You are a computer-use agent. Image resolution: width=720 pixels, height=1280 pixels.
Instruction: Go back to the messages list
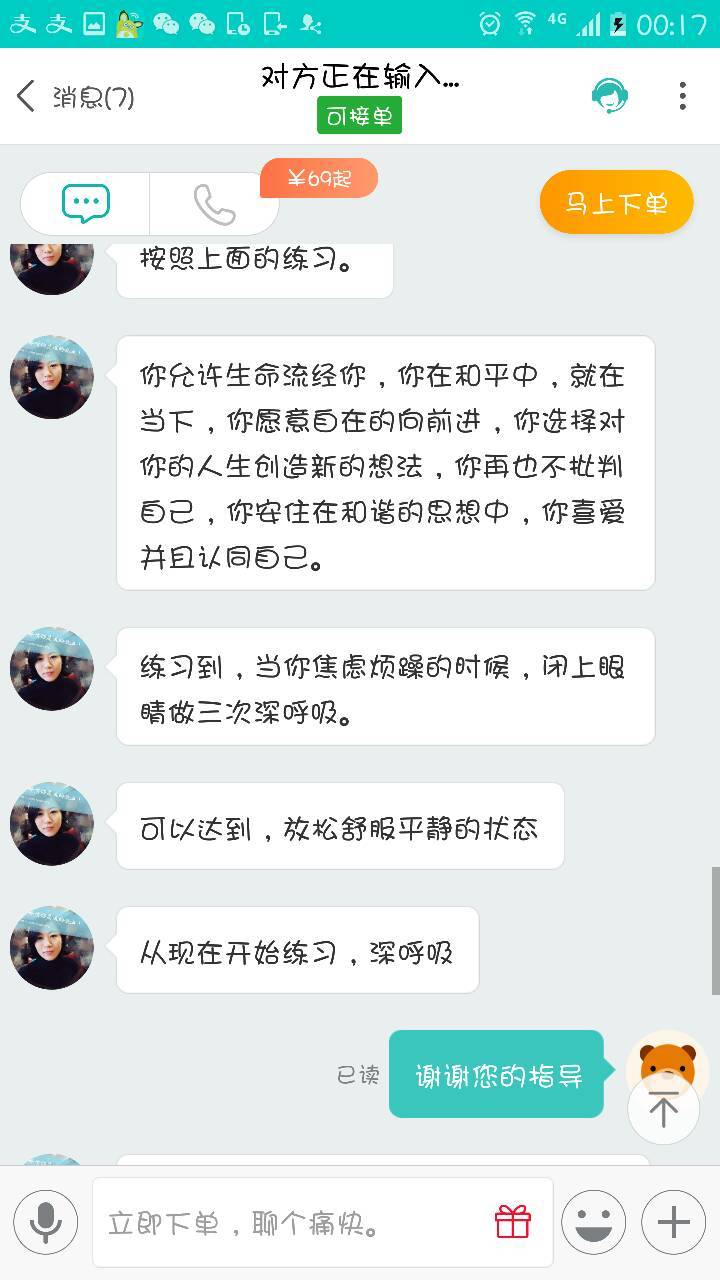(x=28, y=97)
